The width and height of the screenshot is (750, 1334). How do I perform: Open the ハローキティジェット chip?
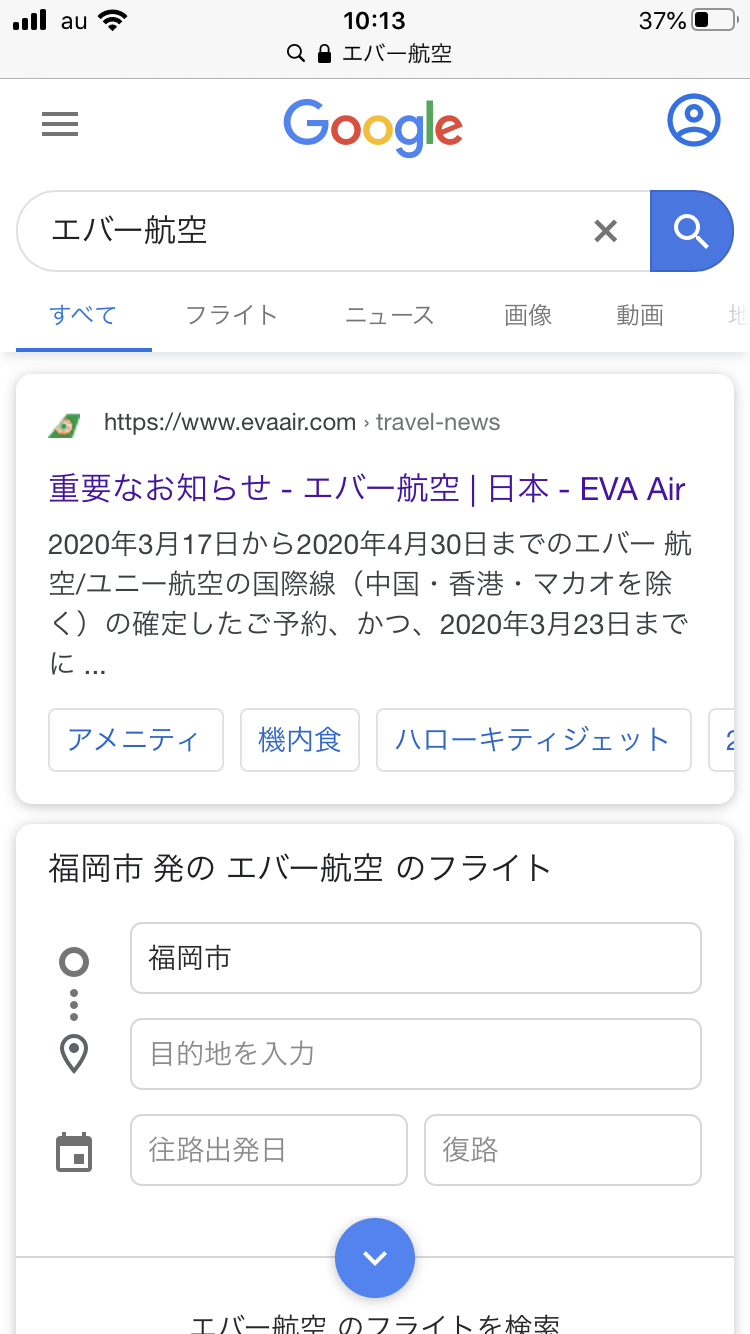(x=533, y=740)
